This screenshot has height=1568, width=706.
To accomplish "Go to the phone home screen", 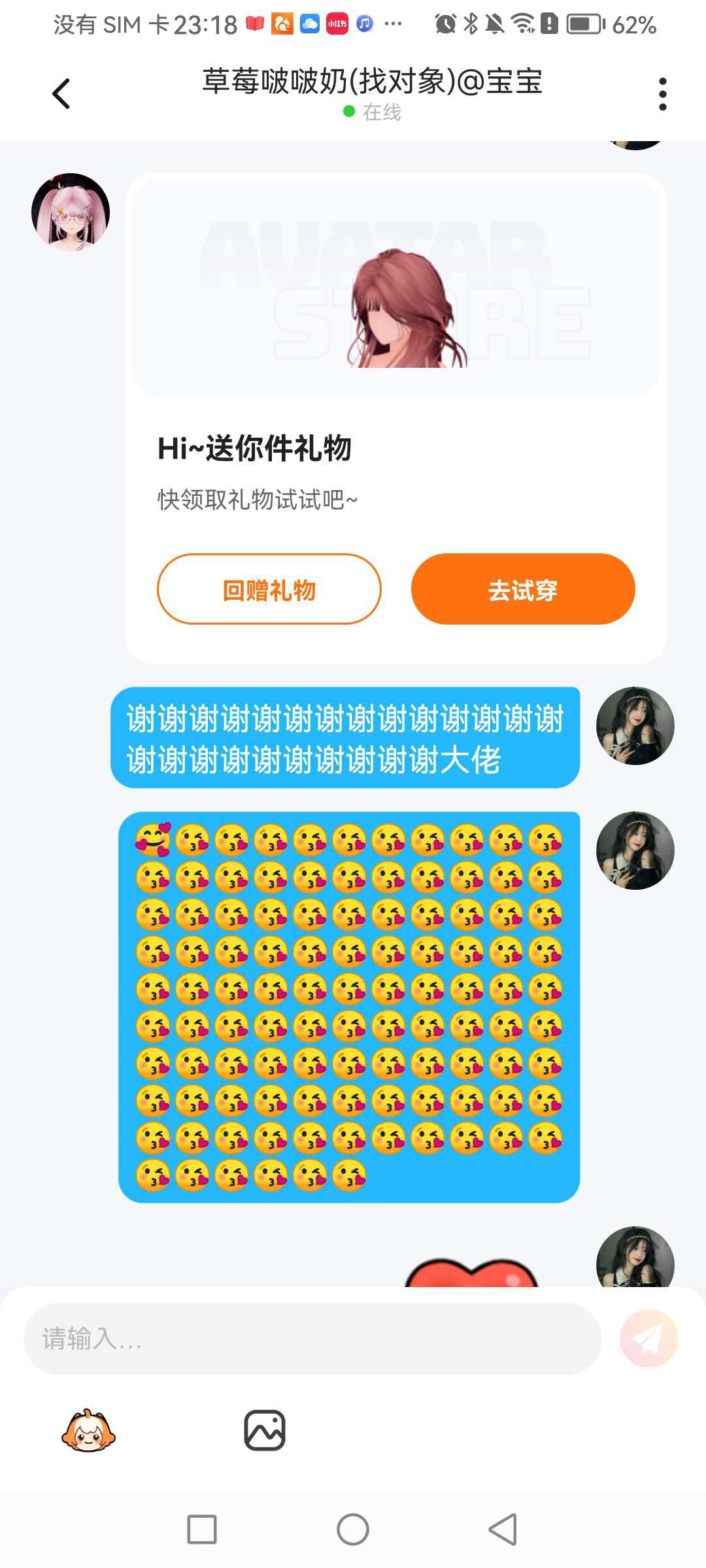I will 353,1529.
